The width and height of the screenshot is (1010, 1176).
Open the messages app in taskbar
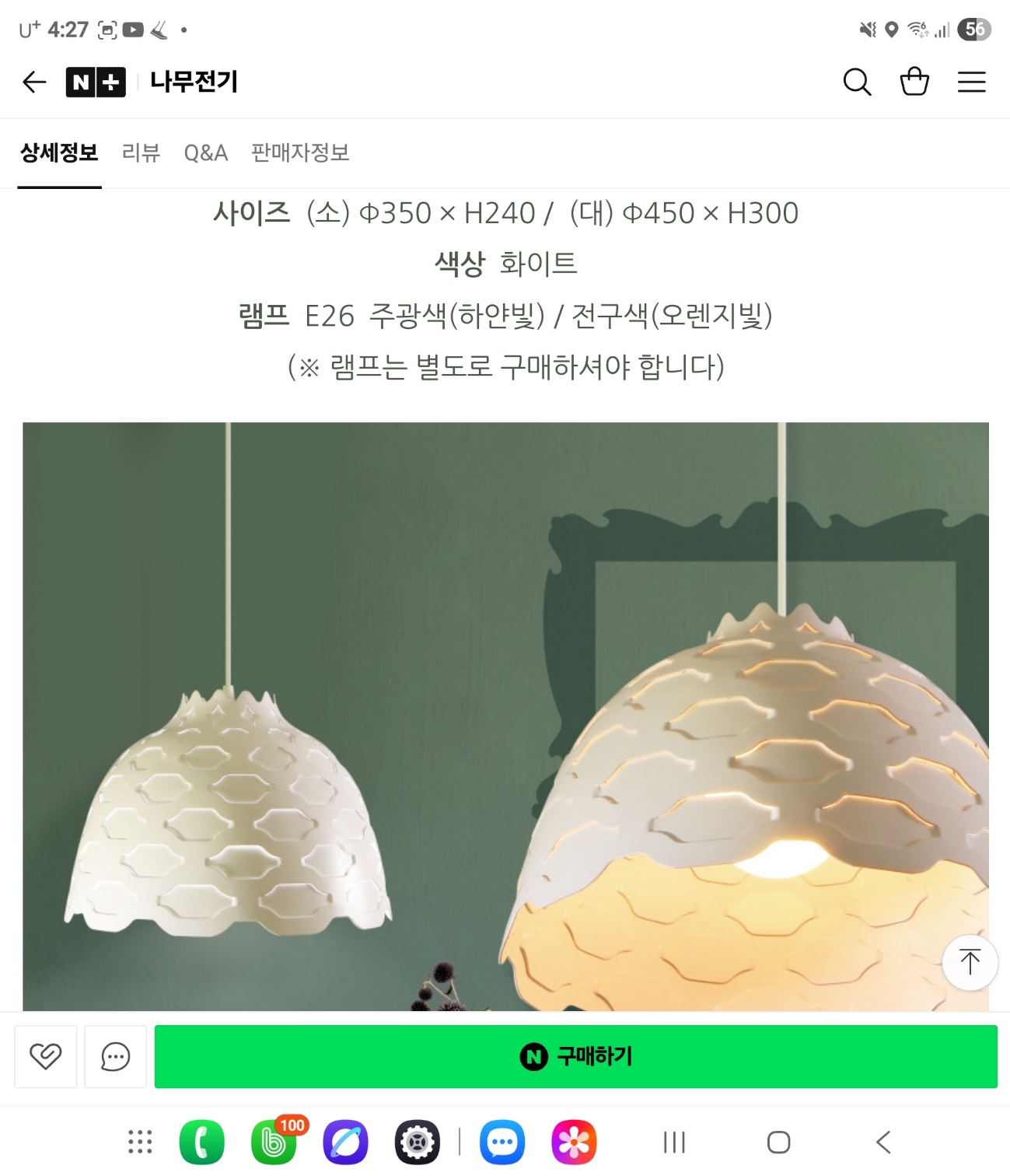(x=502, y=1142)
